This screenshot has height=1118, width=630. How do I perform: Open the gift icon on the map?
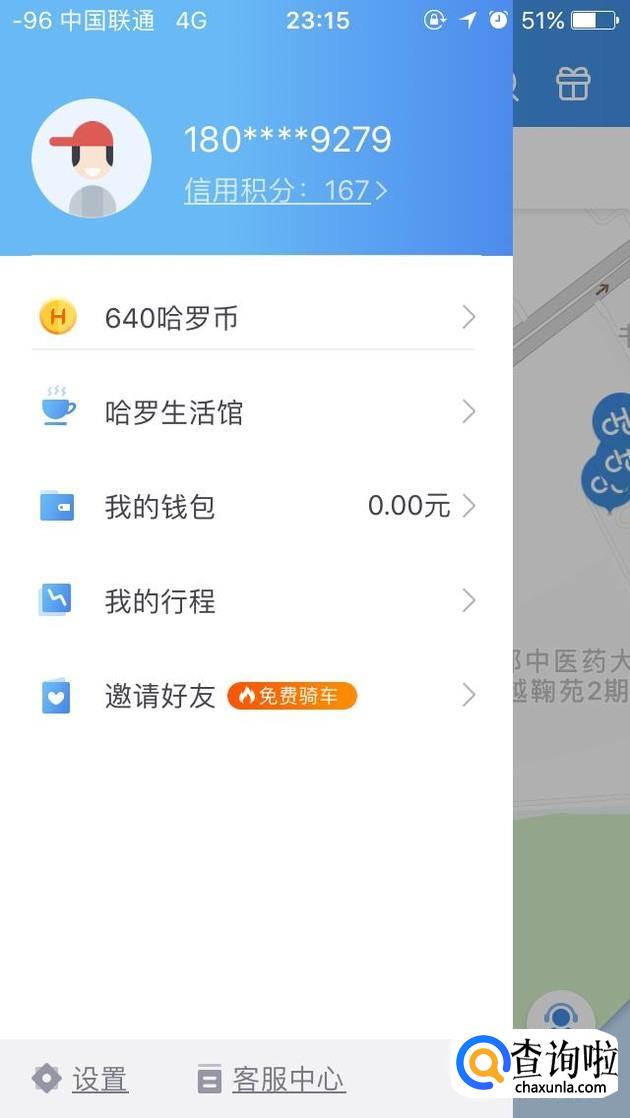coord(573,84)
